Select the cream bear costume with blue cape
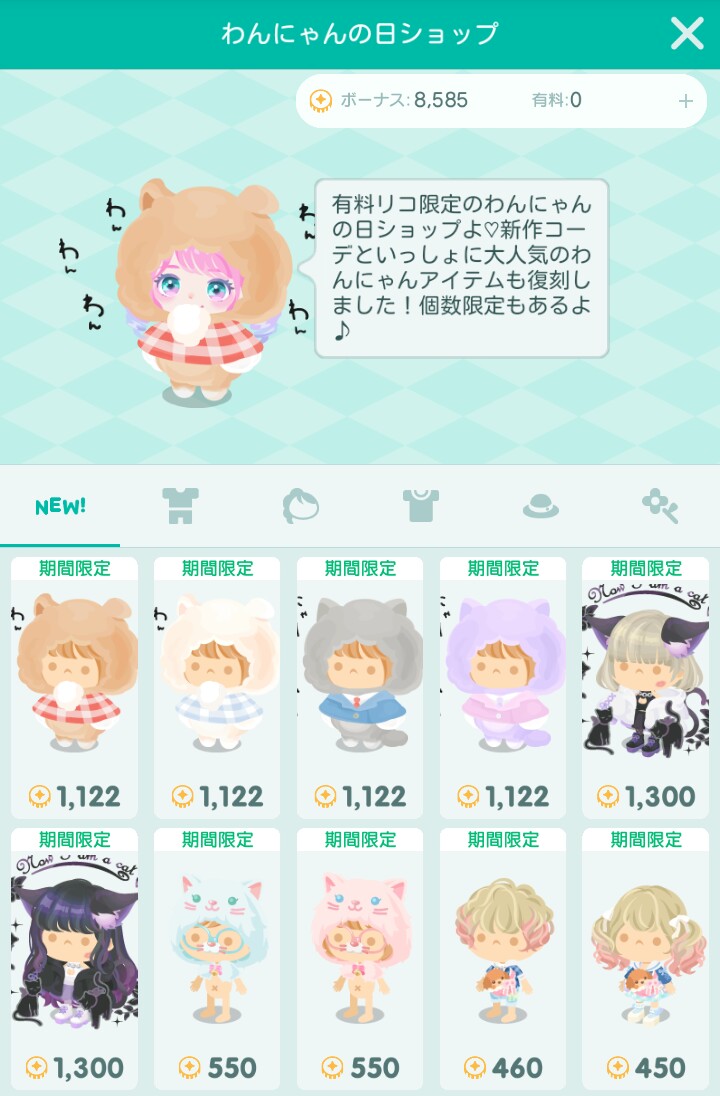 coord(217,685)
